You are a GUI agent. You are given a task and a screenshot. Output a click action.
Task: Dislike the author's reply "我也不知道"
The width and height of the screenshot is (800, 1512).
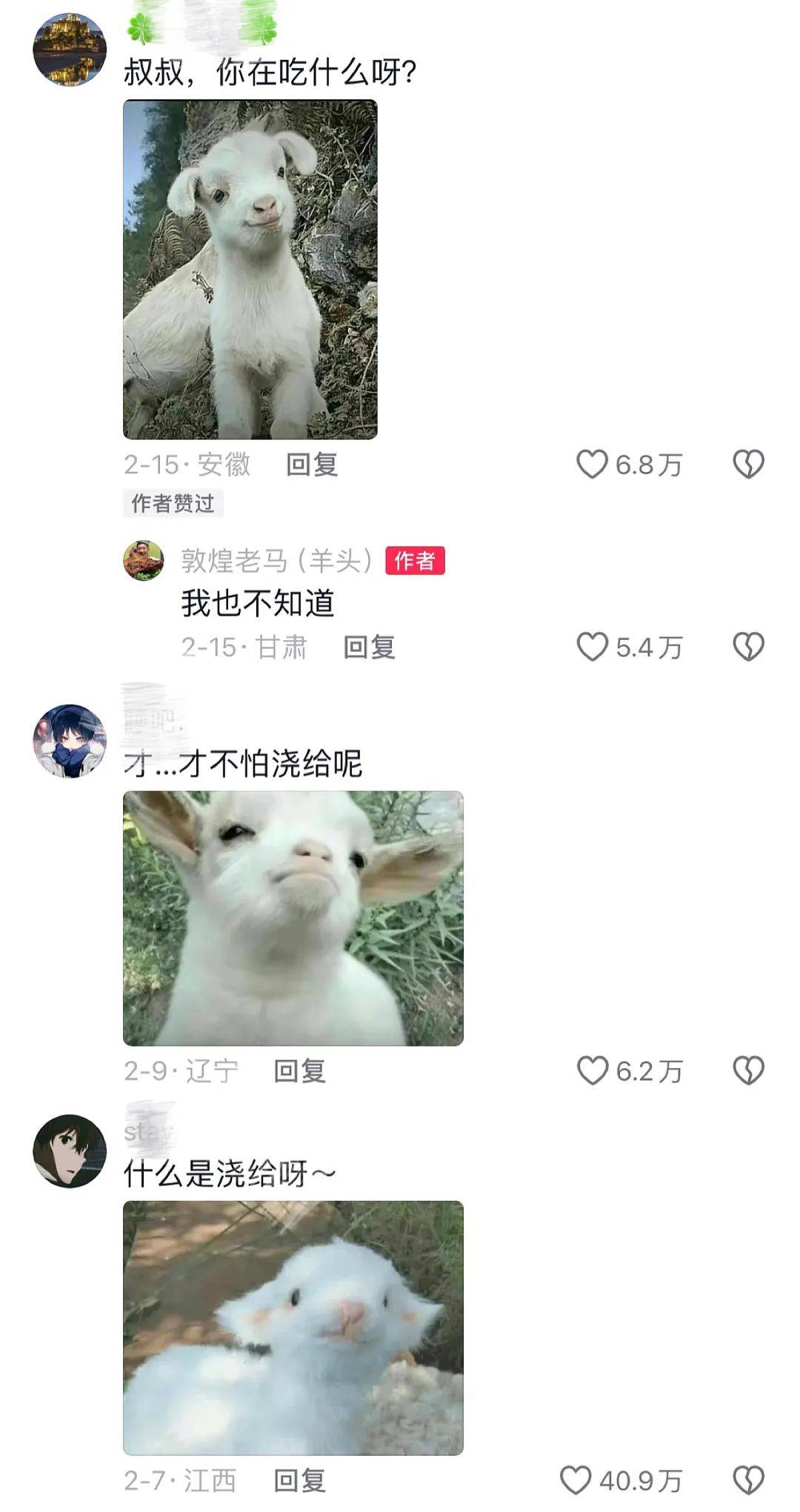748,647
